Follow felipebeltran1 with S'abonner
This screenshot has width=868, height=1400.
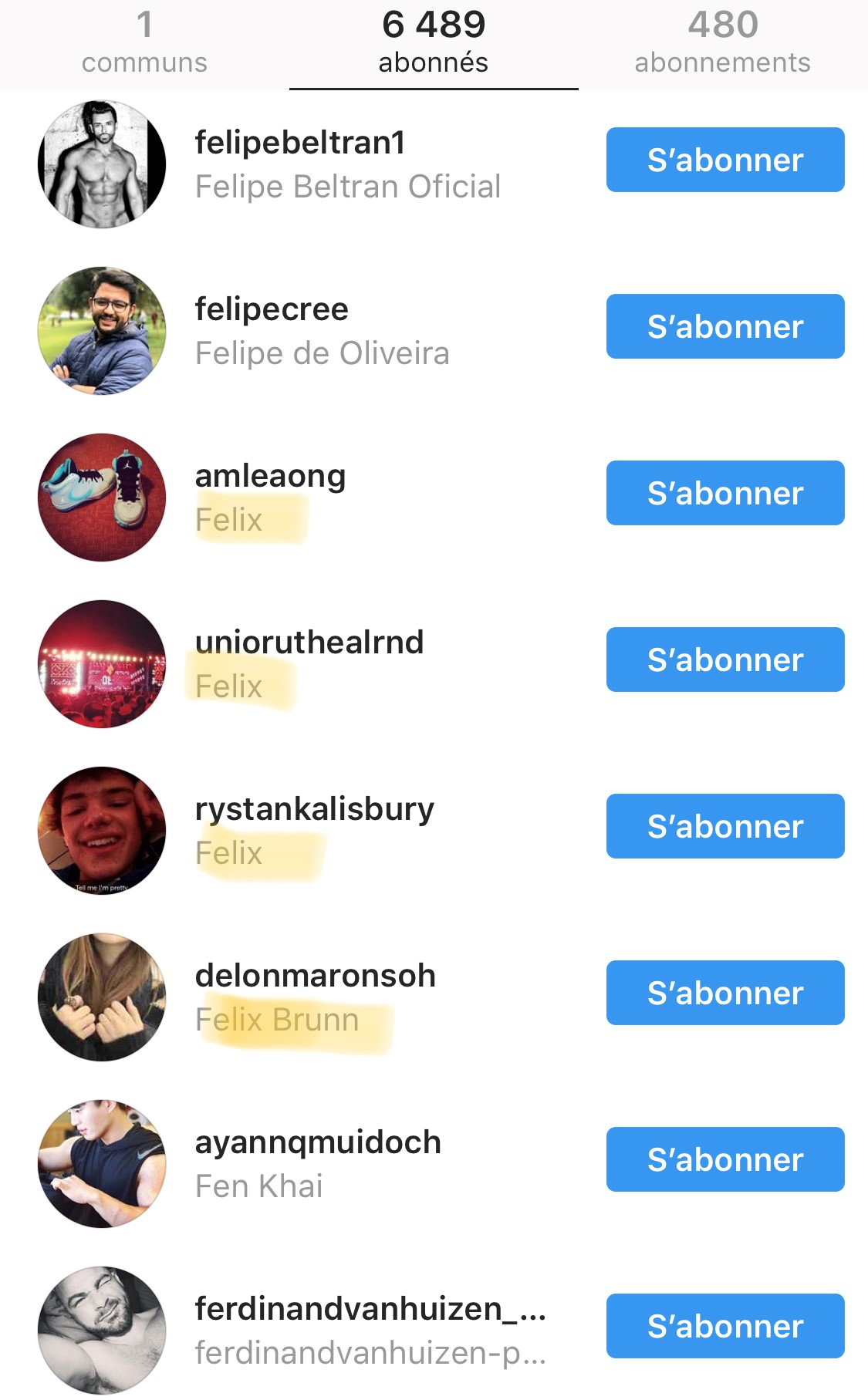coord(725,160)
